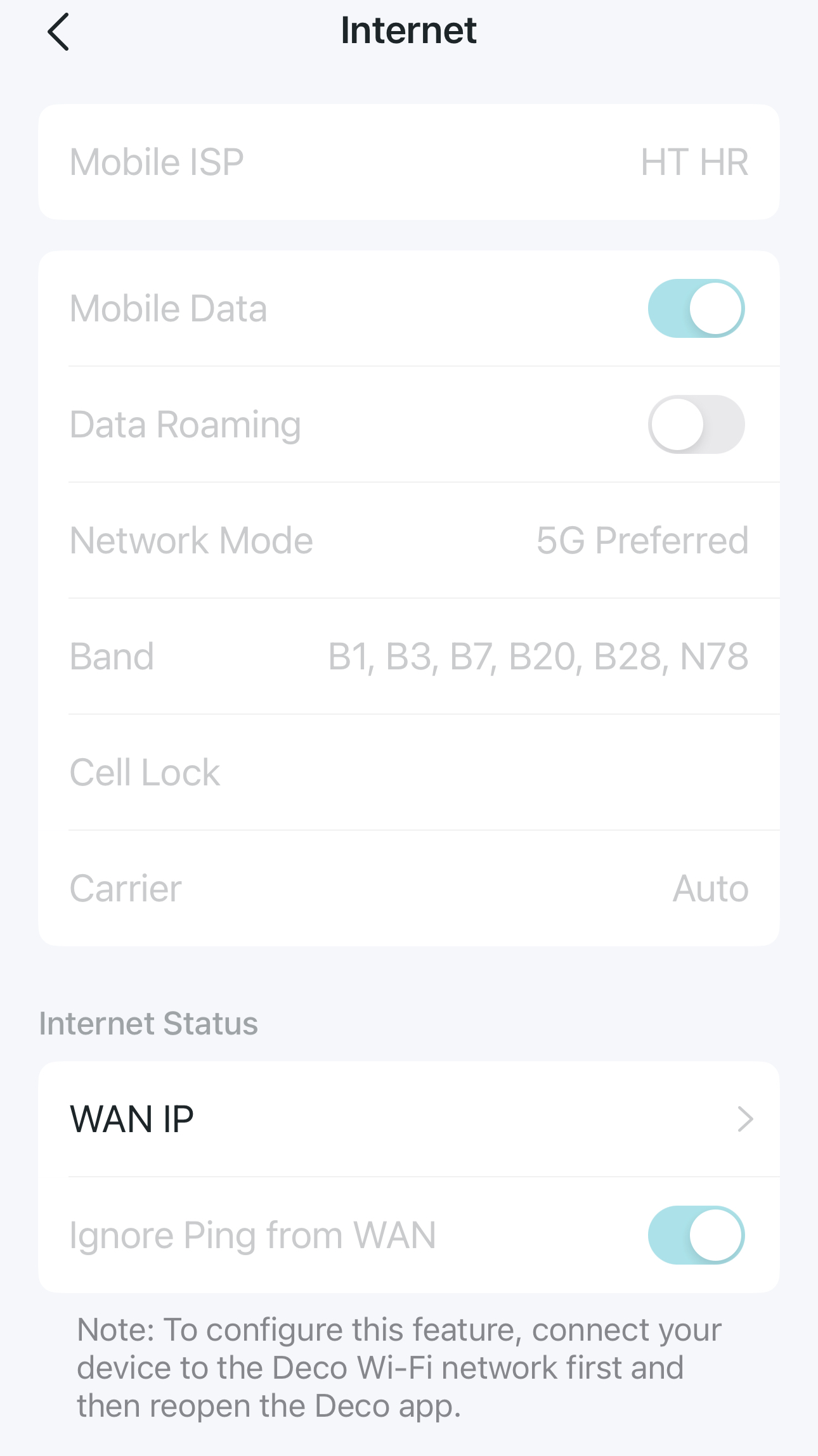Open the Band selection row
The height and width of the screenshot is (1456, 818).
(409, 656)
